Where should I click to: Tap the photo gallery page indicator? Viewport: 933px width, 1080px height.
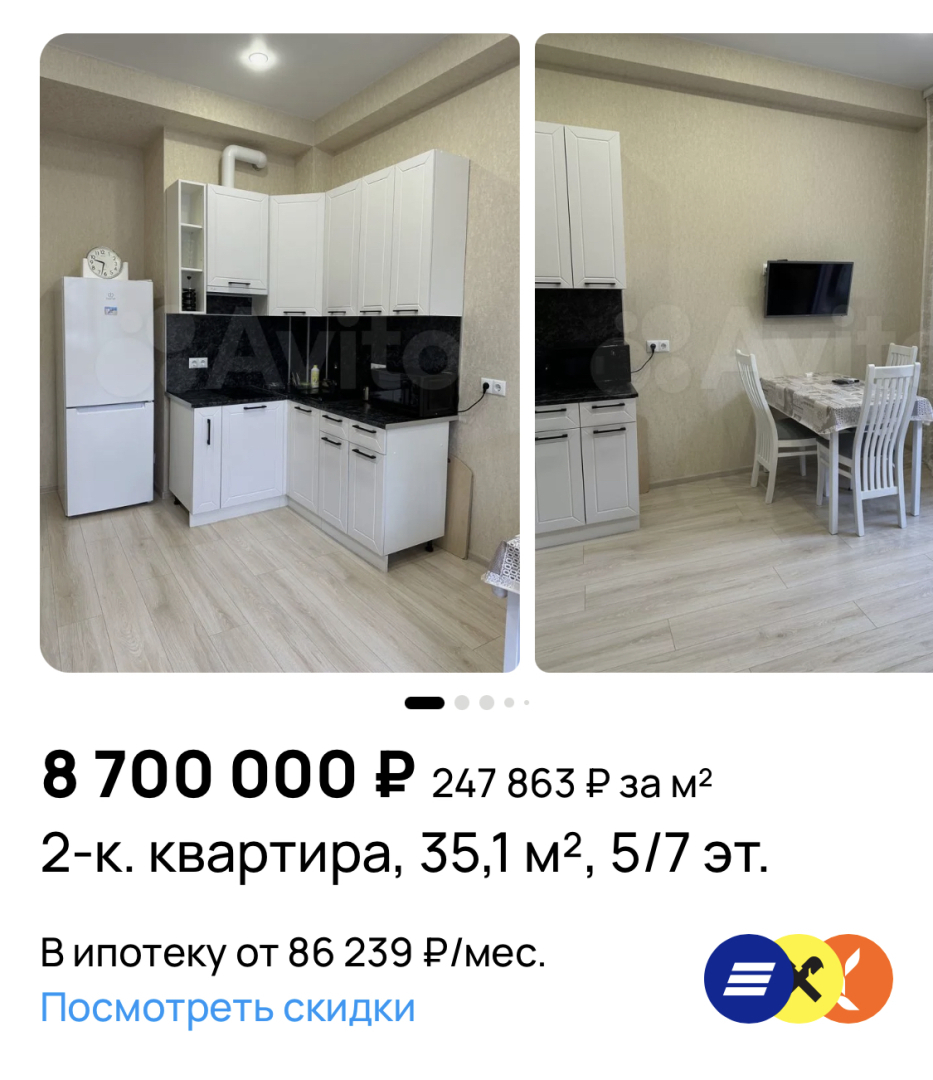pos(467,703)
